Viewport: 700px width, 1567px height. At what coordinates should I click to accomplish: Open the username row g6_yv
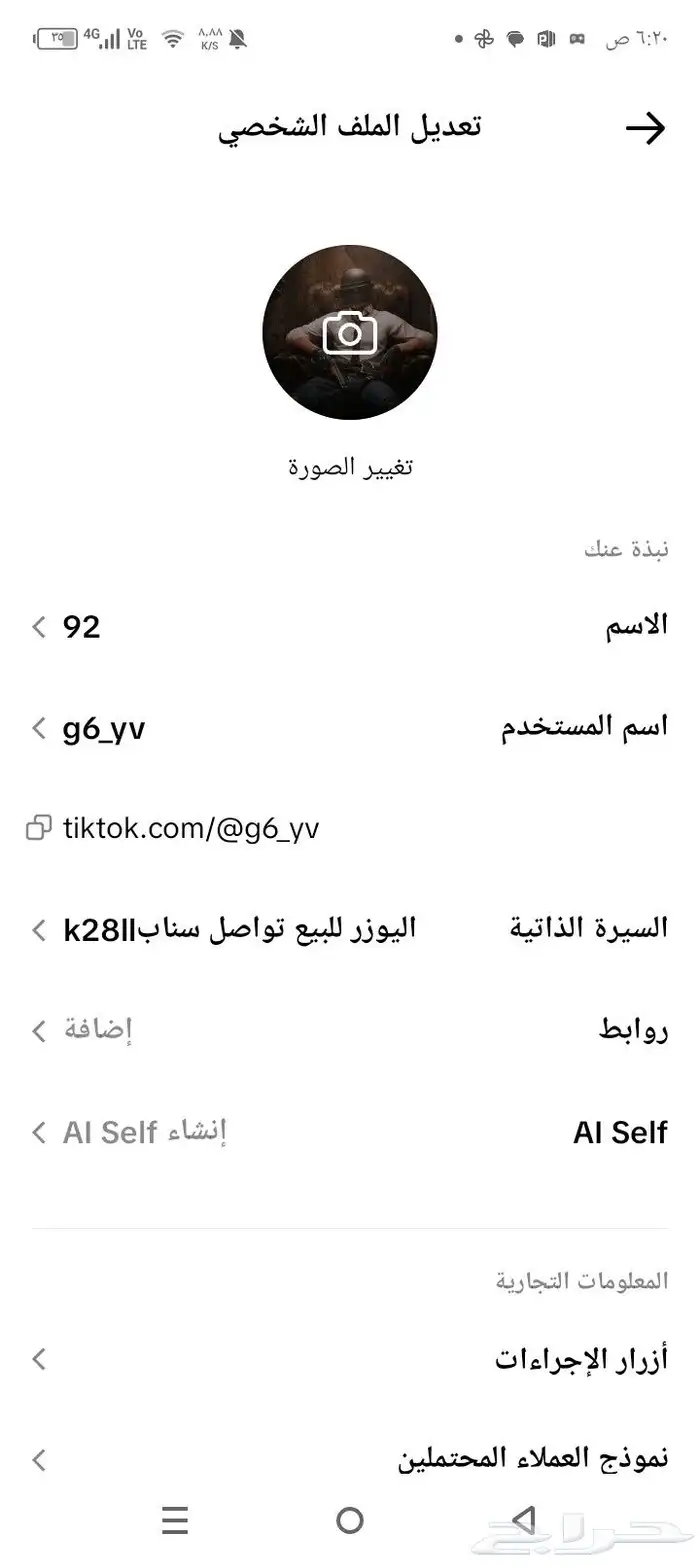pos(350,728)
